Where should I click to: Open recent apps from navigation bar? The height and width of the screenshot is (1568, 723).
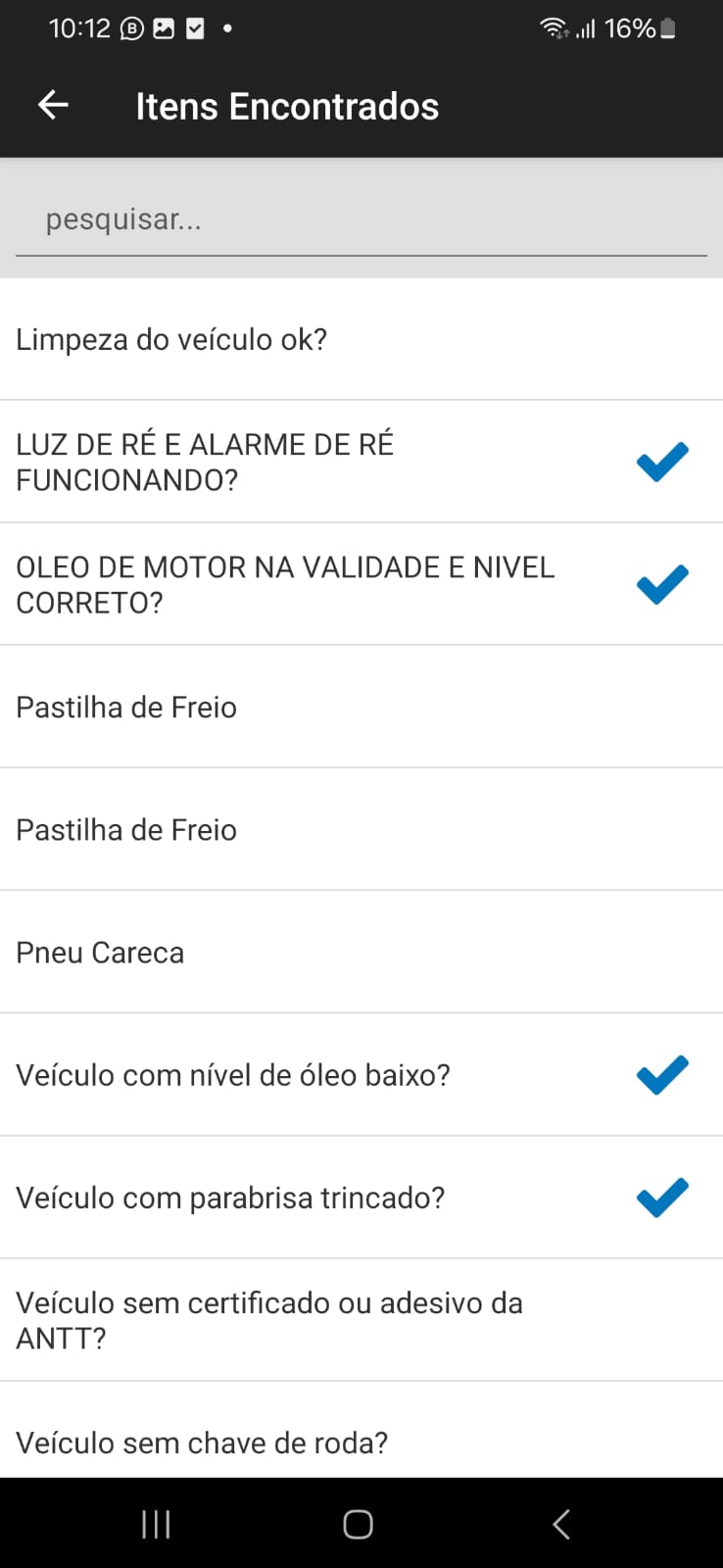point(156,1524)
